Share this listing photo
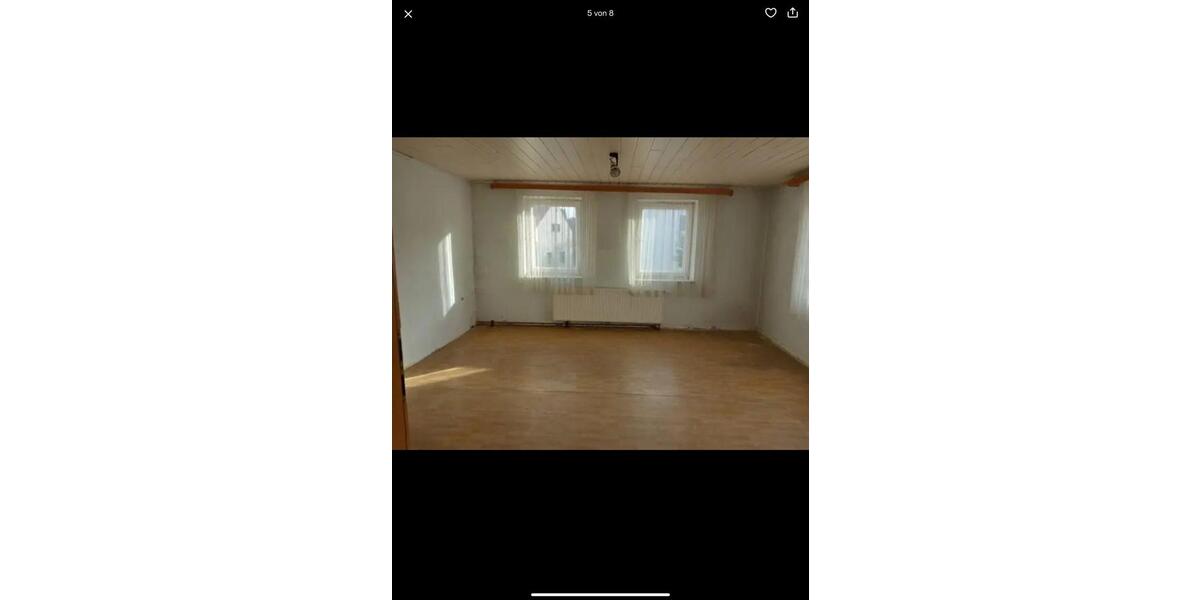This screenshot has height=600, width=1200. (x=793, y=13)
